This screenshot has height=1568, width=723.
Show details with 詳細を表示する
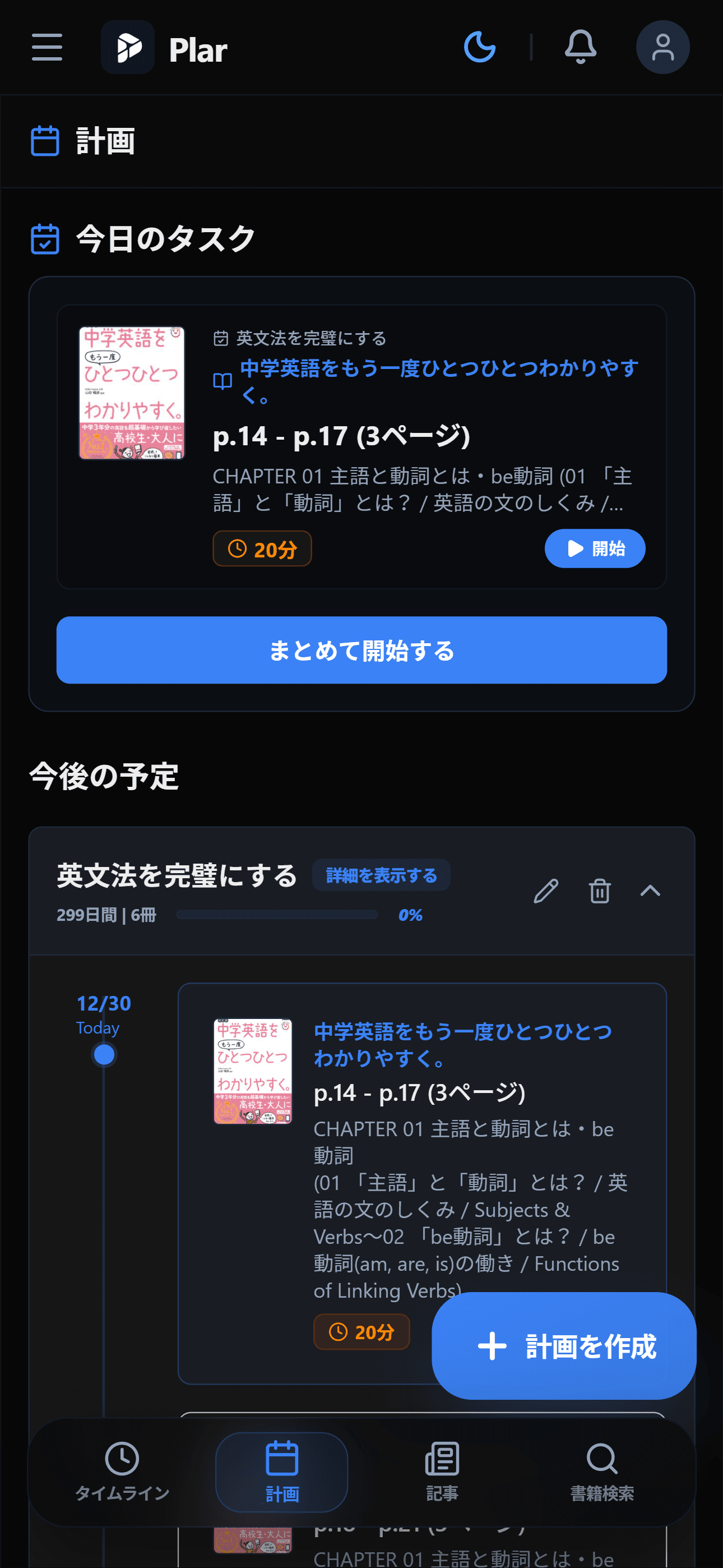tap(381, 875)
